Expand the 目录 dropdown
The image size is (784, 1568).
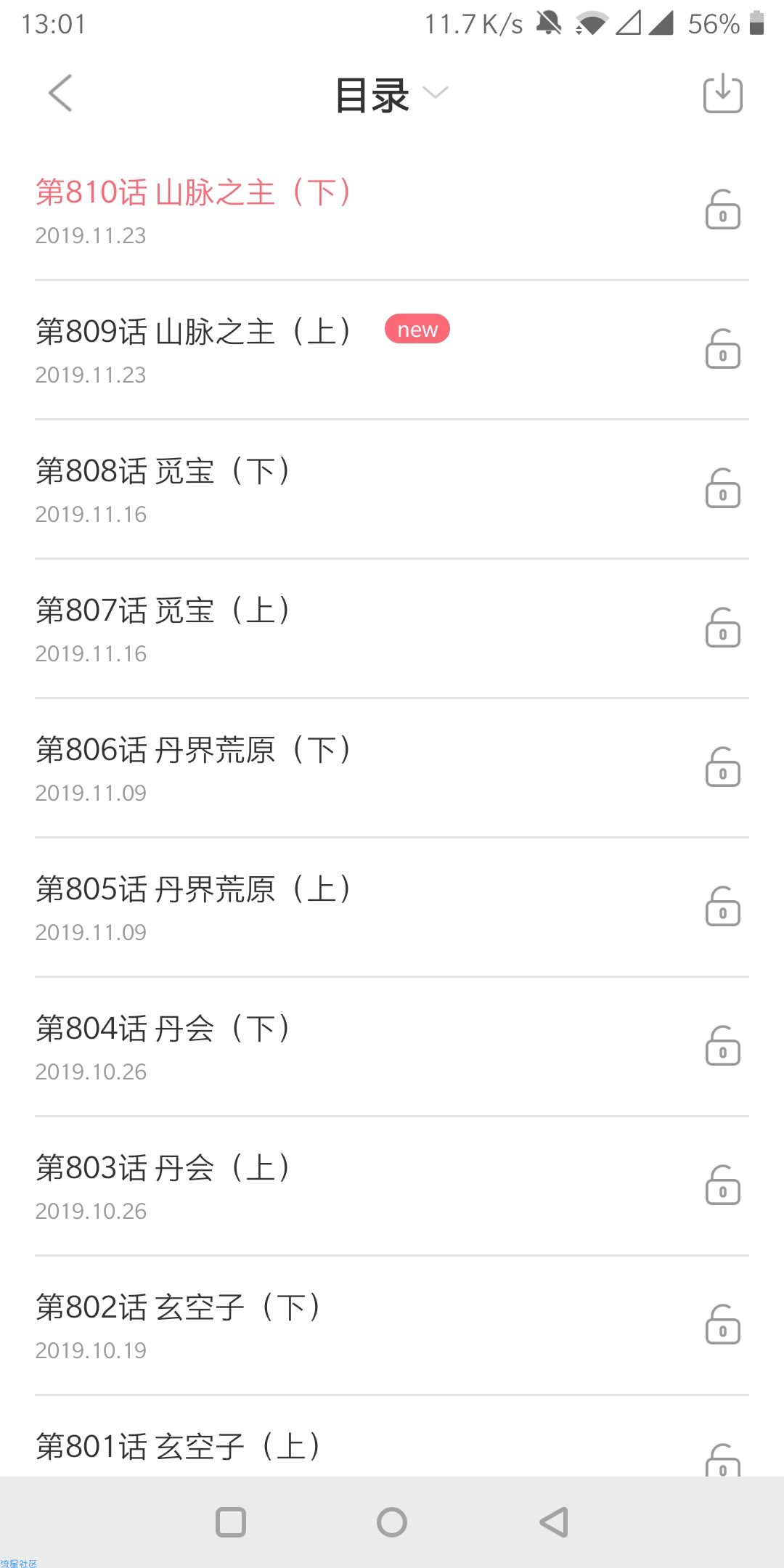tap(391, 94)
